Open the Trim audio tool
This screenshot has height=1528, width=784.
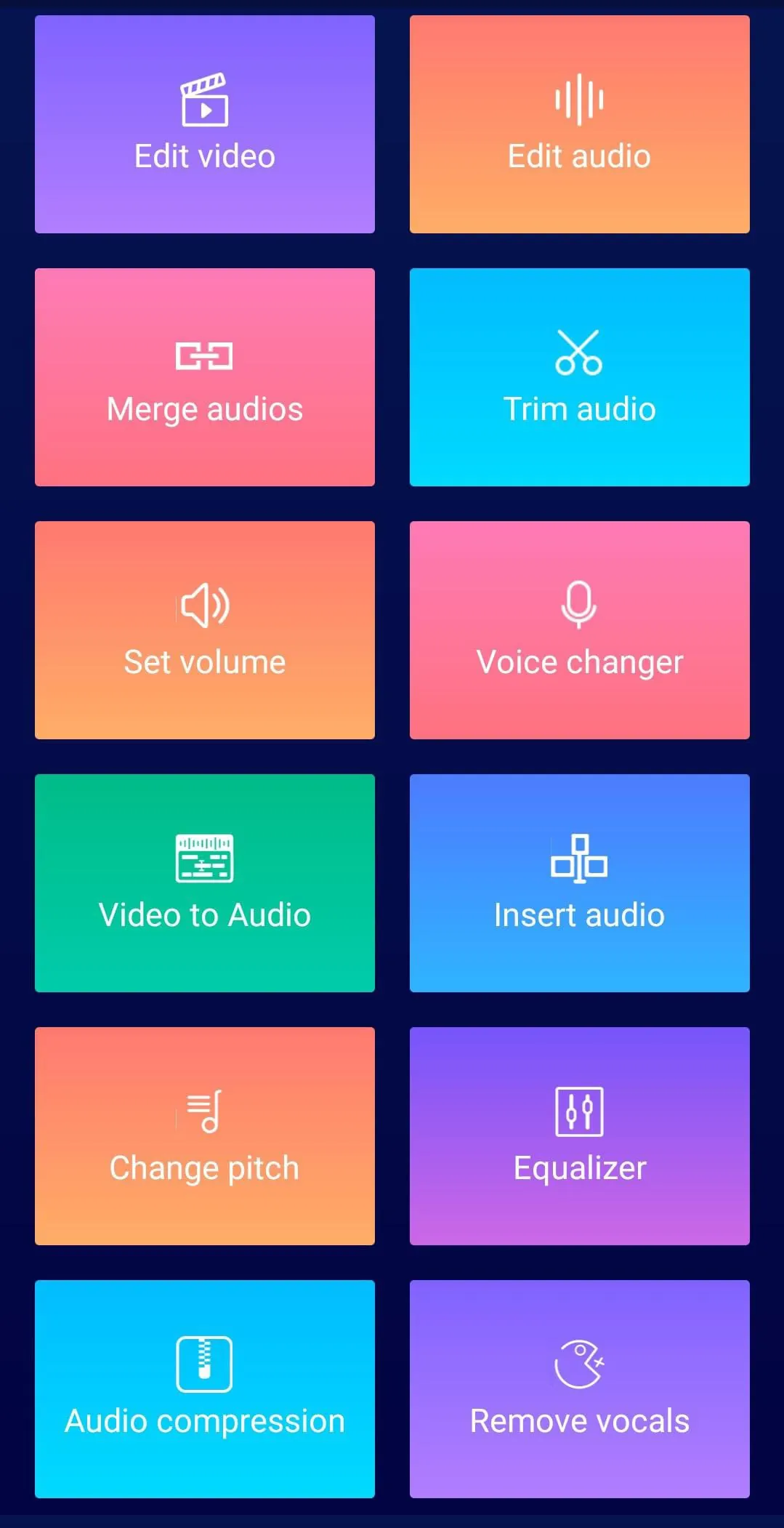(x=578, y=376)
